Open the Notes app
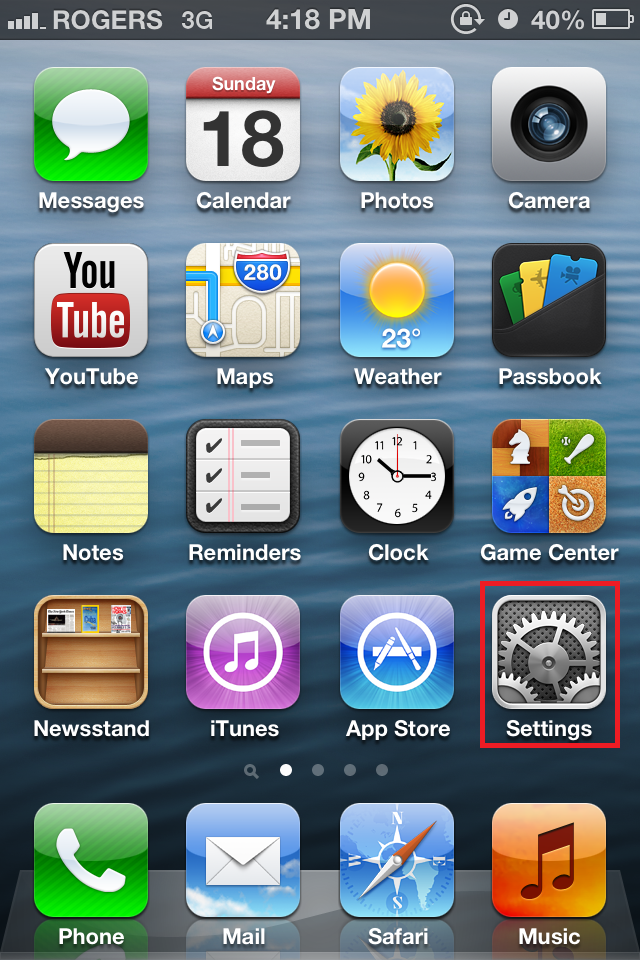This screenshot has width=640, height=960. pyautogui.click(x=91, y=477)
